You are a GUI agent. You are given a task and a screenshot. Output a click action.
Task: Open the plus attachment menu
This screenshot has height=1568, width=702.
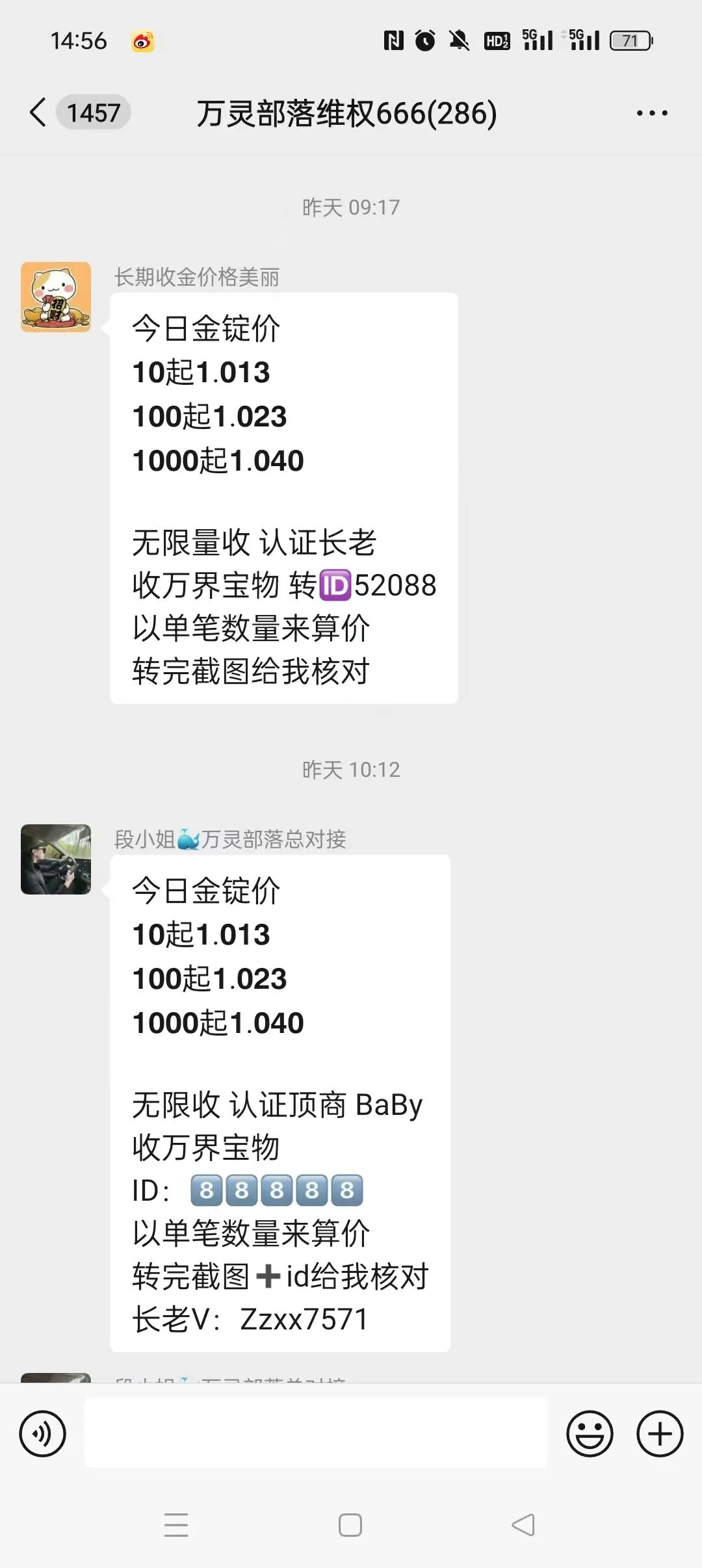click(660, 1433)
